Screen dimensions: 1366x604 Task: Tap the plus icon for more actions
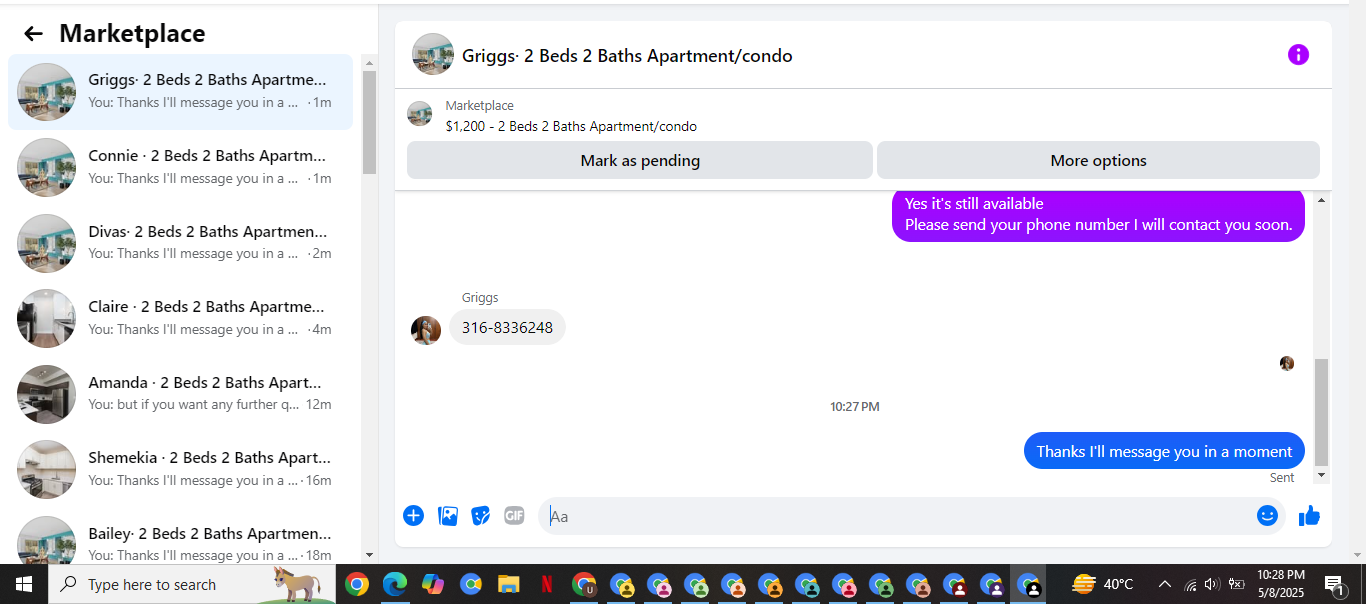[x=413, y=516]
